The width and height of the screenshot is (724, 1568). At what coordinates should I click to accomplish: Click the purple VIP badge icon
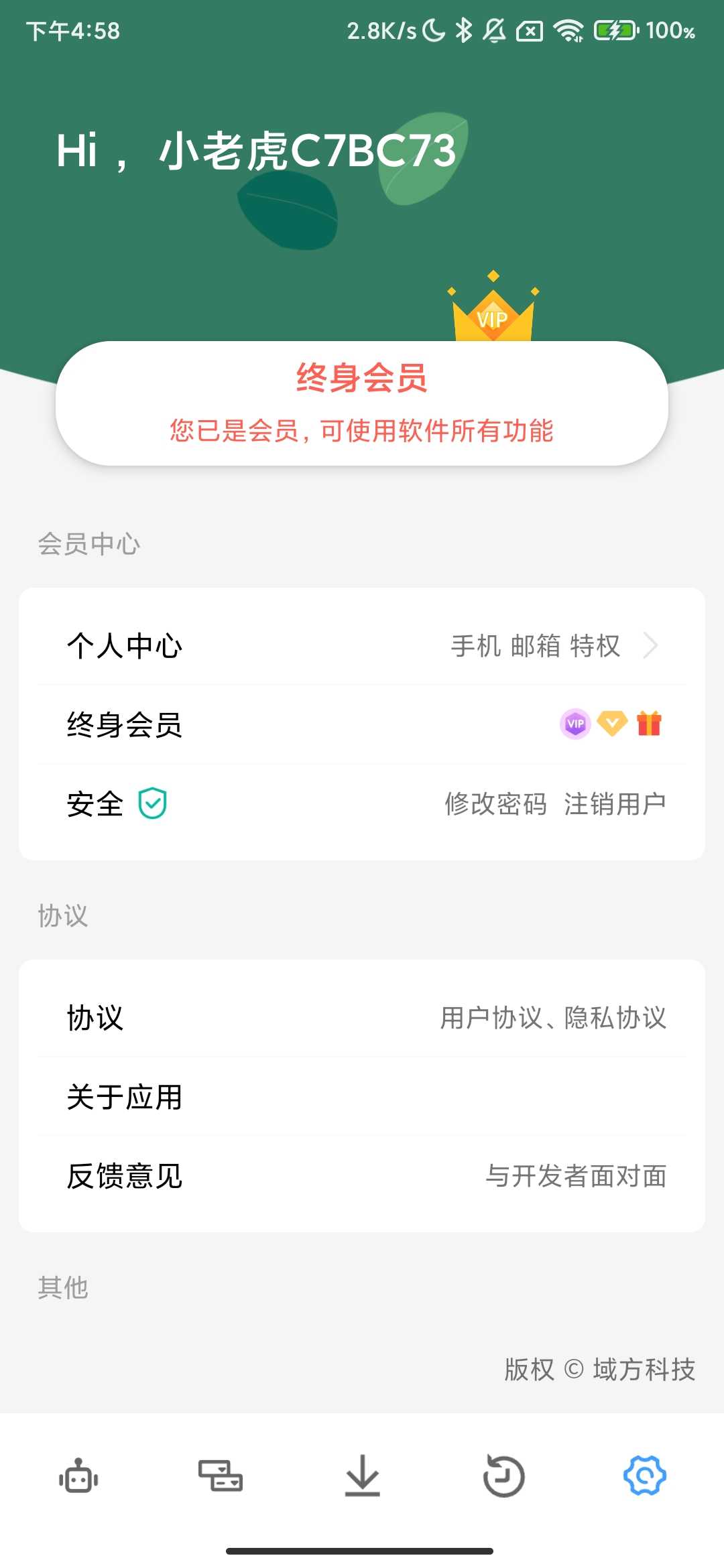click(x=575, y=724)
